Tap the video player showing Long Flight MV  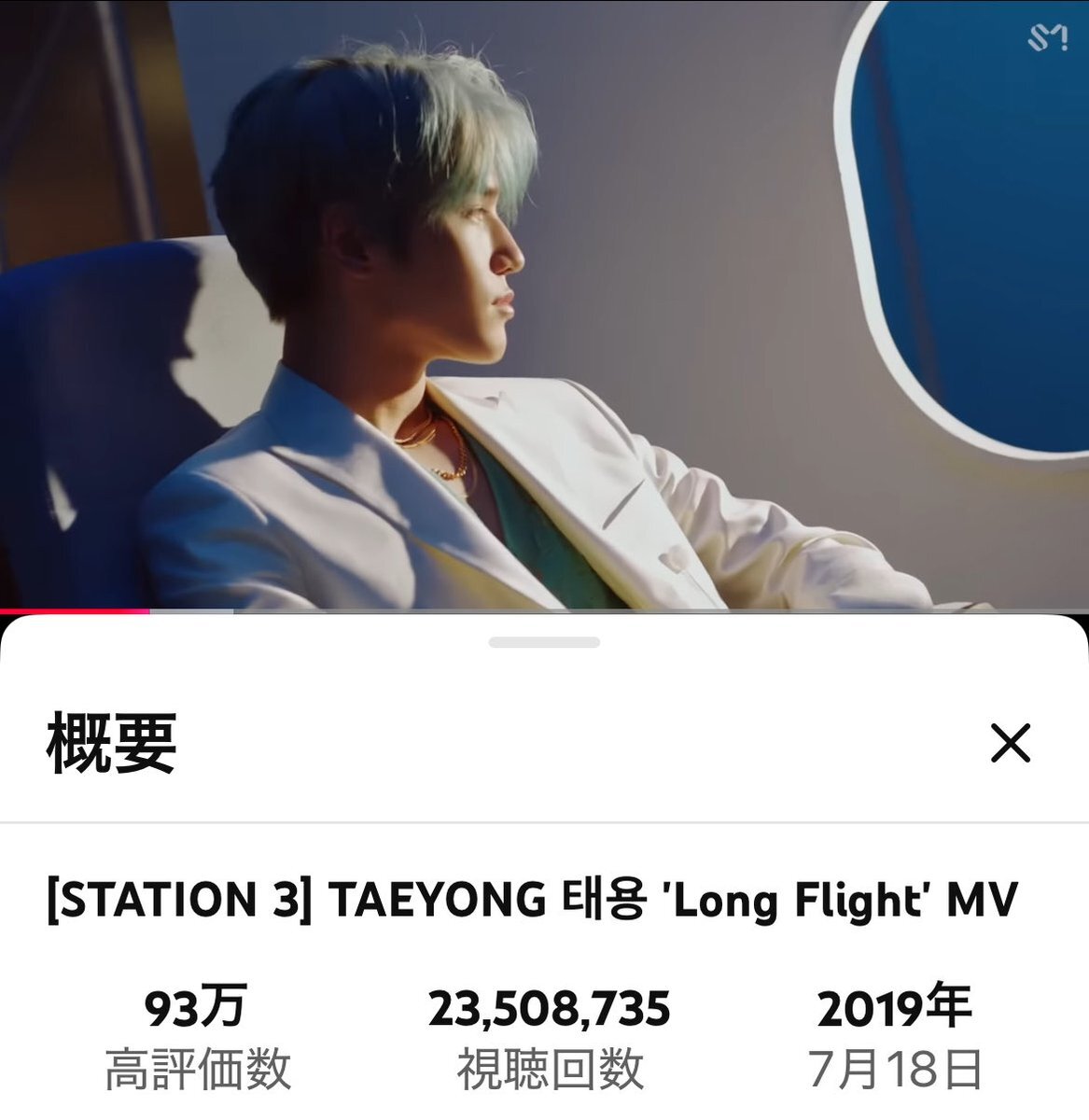[x=544, y=303]
